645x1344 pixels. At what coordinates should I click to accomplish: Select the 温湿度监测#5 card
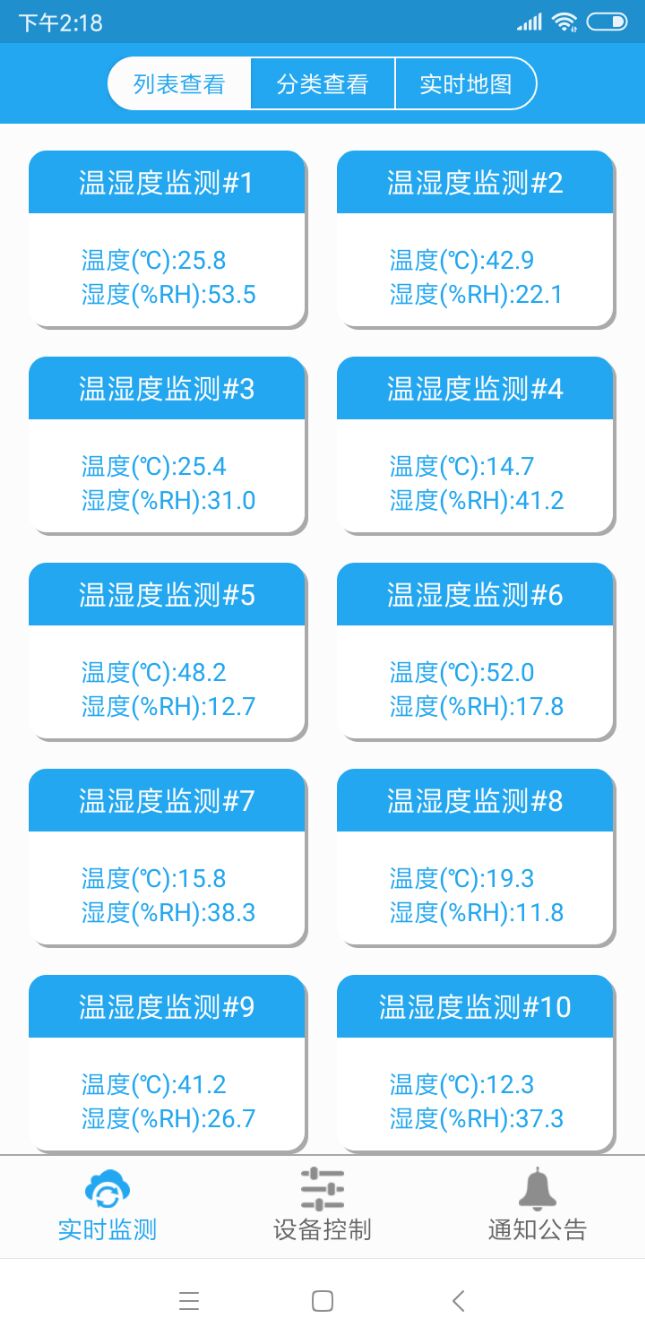(x=167, y=650)
